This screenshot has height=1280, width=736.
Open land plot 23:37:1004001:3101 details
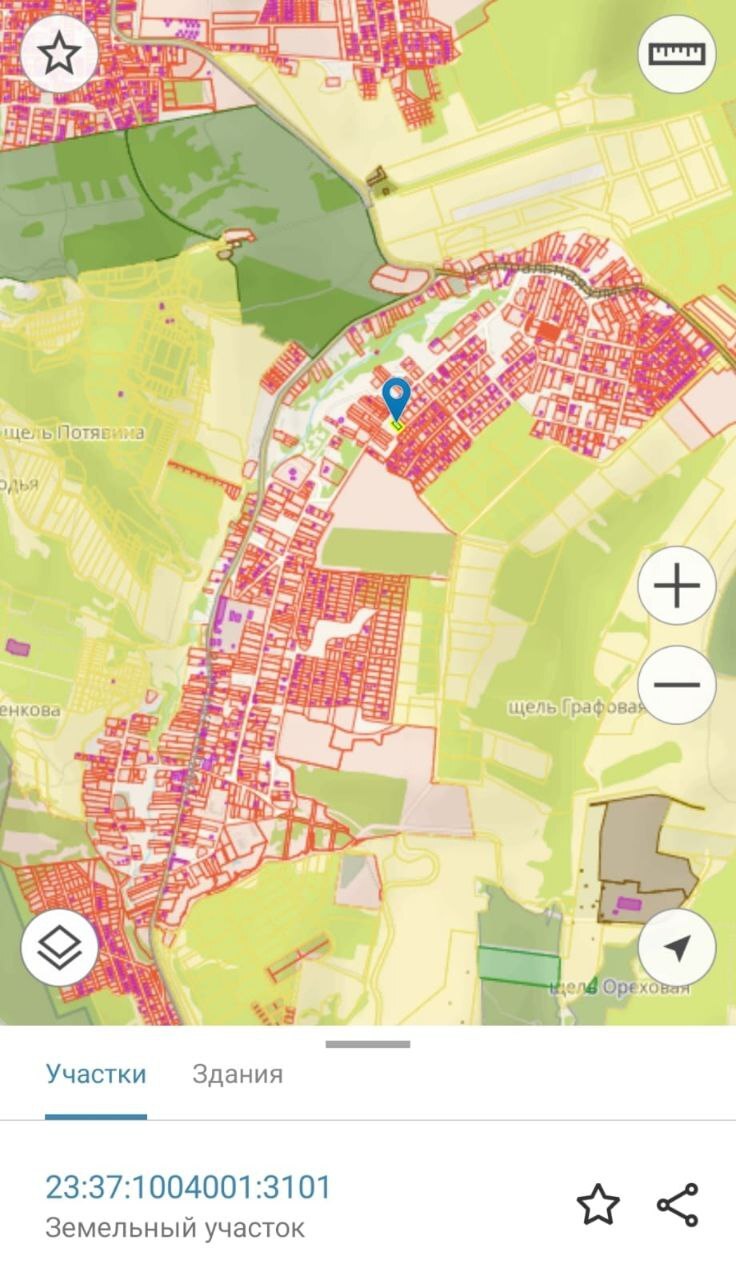point(188,1187)
